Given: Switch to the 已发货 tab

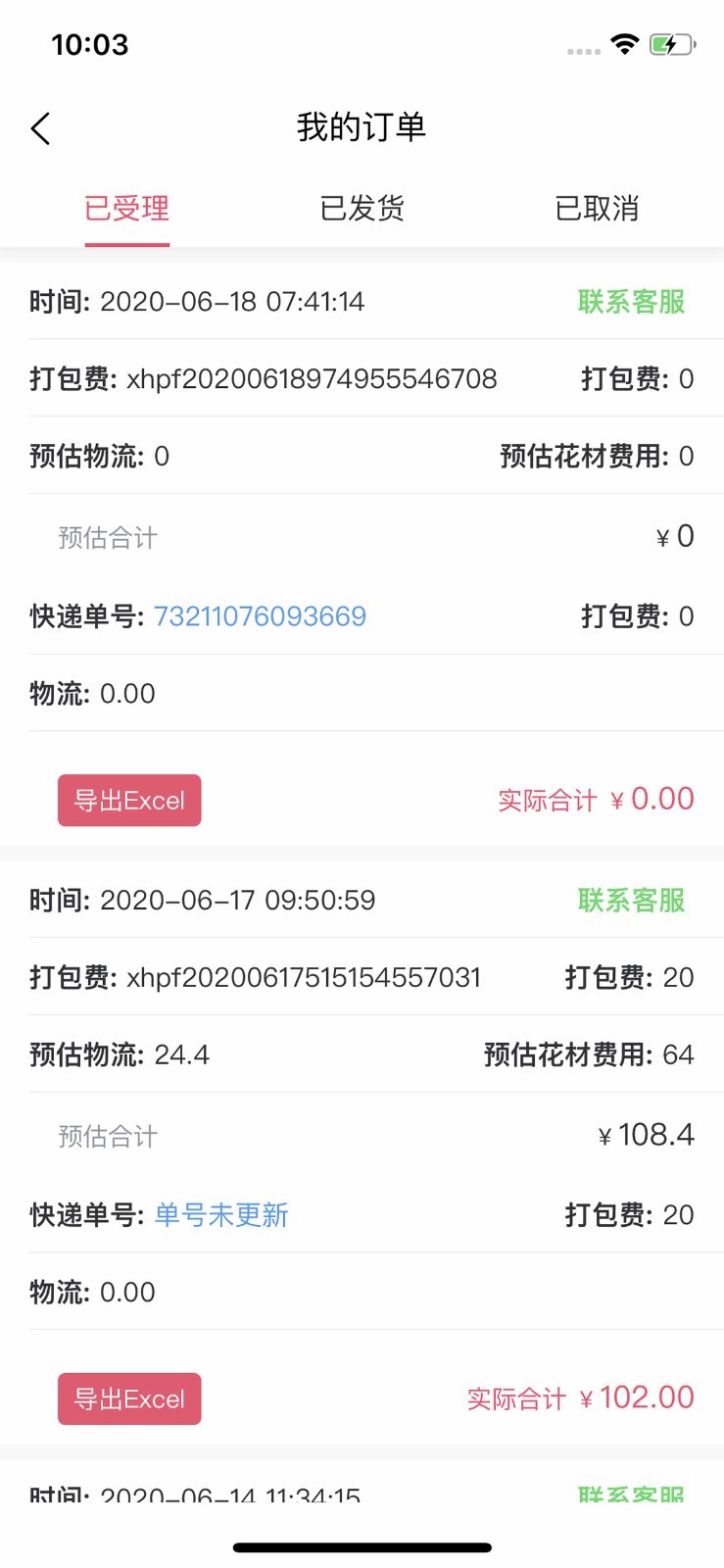Looking at the screenshot, I should tap(362, 208).
